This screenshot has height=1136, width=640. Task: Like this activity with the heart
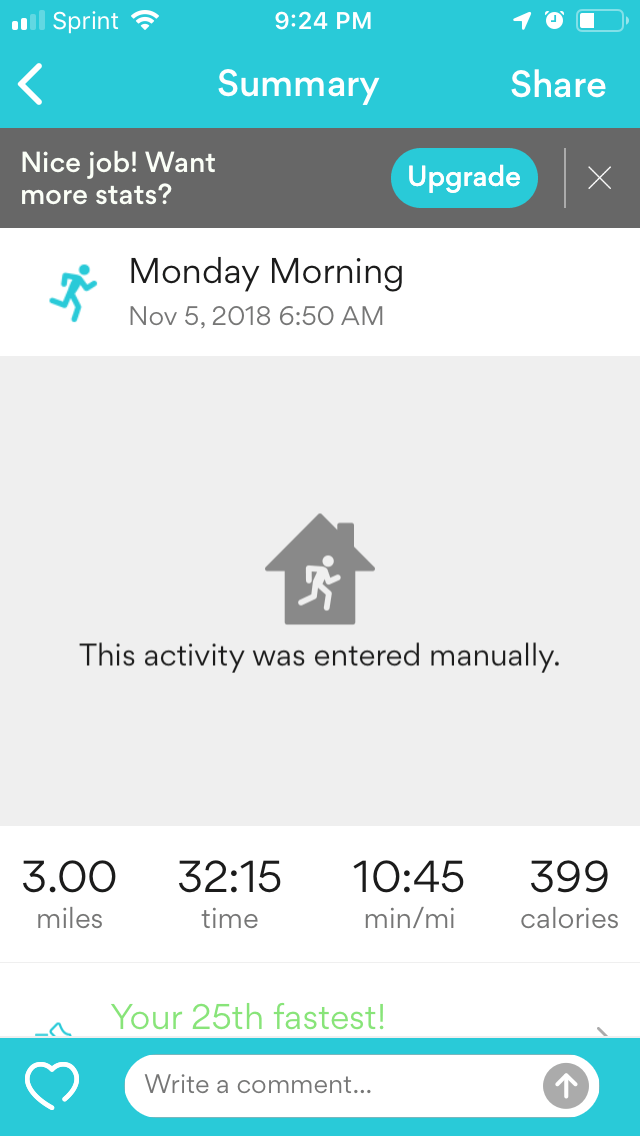coord(52,1085)
